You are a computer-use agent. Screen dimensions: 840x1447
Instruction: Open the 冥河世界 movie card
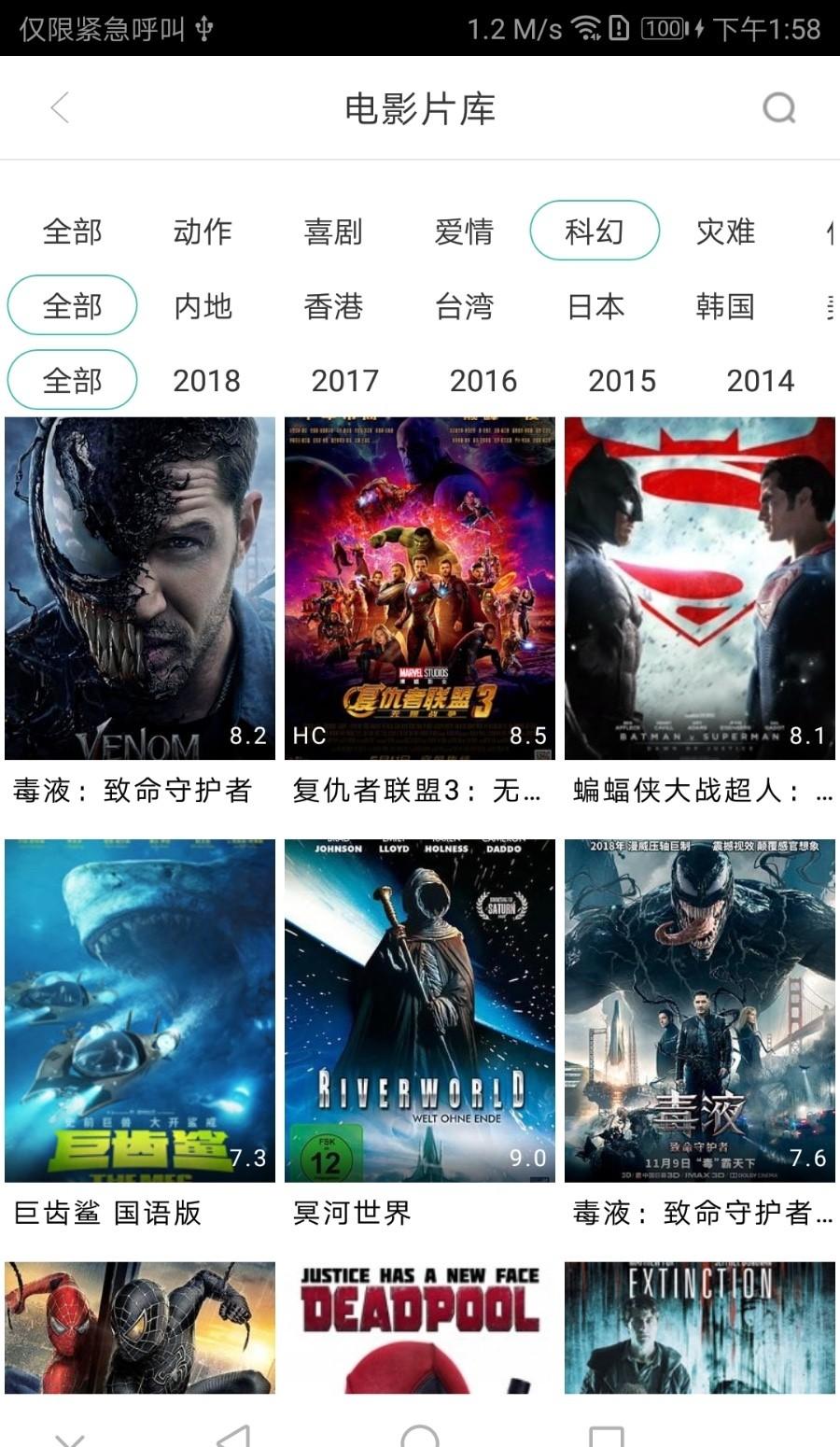(x=420, y=1010)
